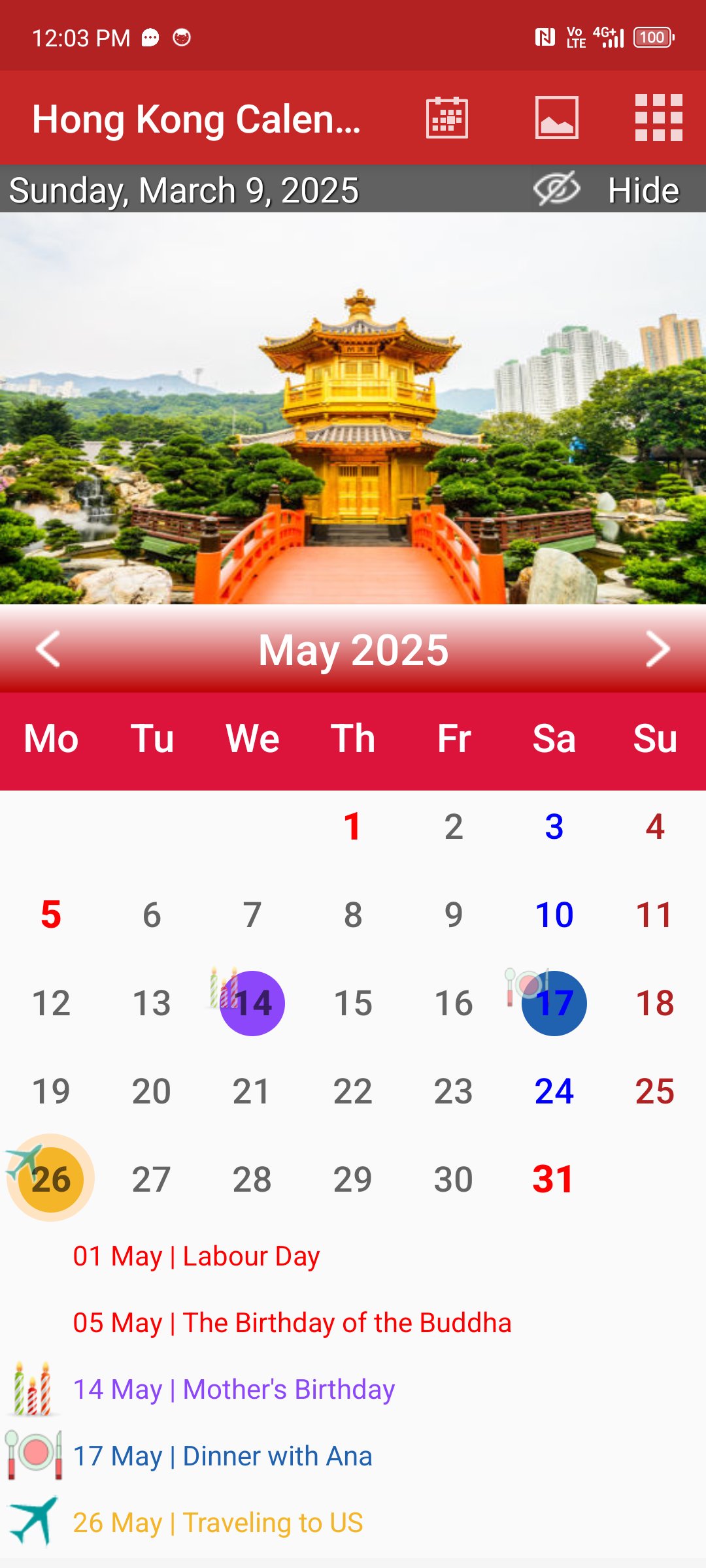This screenshot has width=706, height=1568.
Task: Tap May 20 in the month grid
Action: (152, 1092)
